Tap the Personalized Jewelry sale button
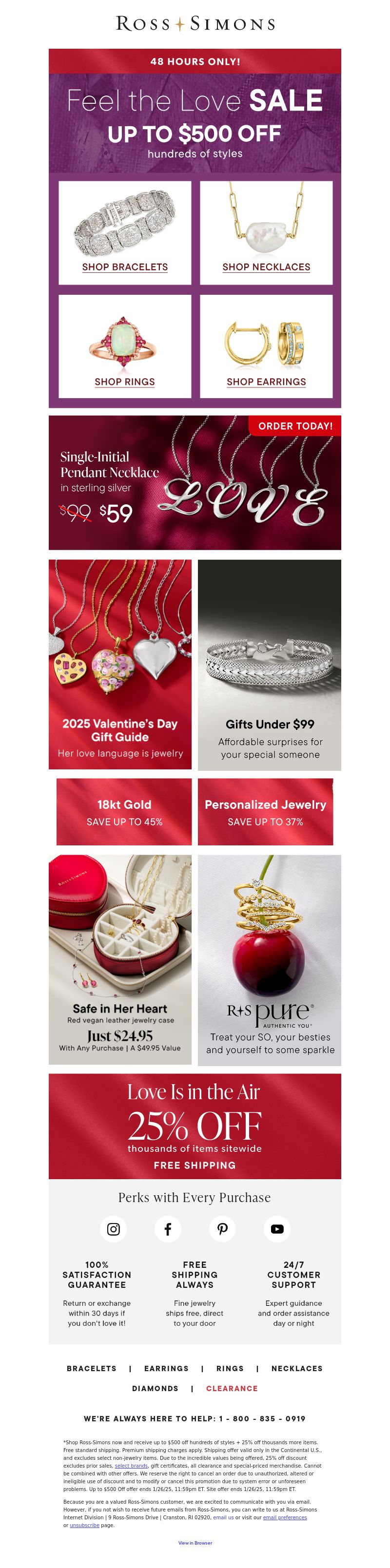The image size is (390, 1568). point(265,811)
